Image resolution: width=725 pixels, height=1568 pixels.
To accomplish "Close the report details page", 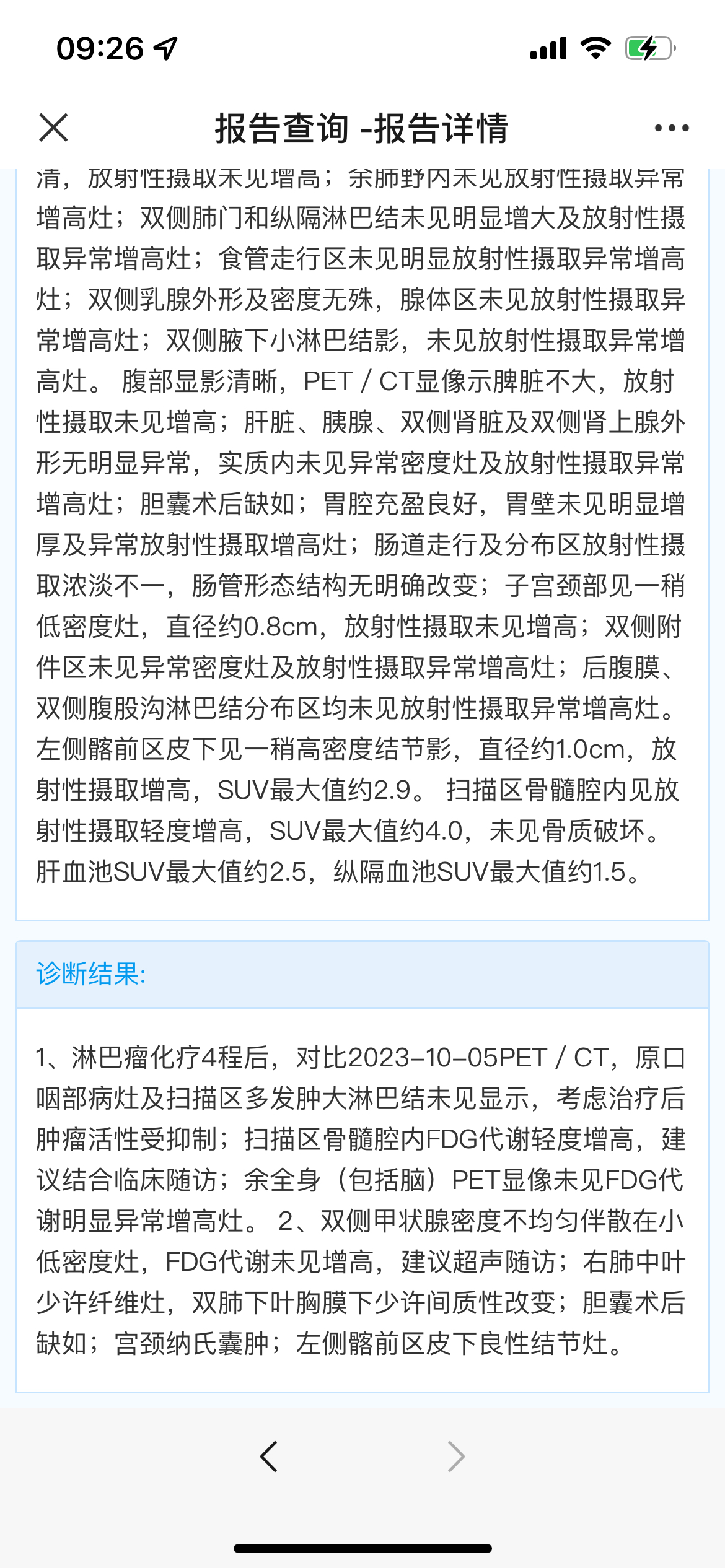I will [53, 128].
